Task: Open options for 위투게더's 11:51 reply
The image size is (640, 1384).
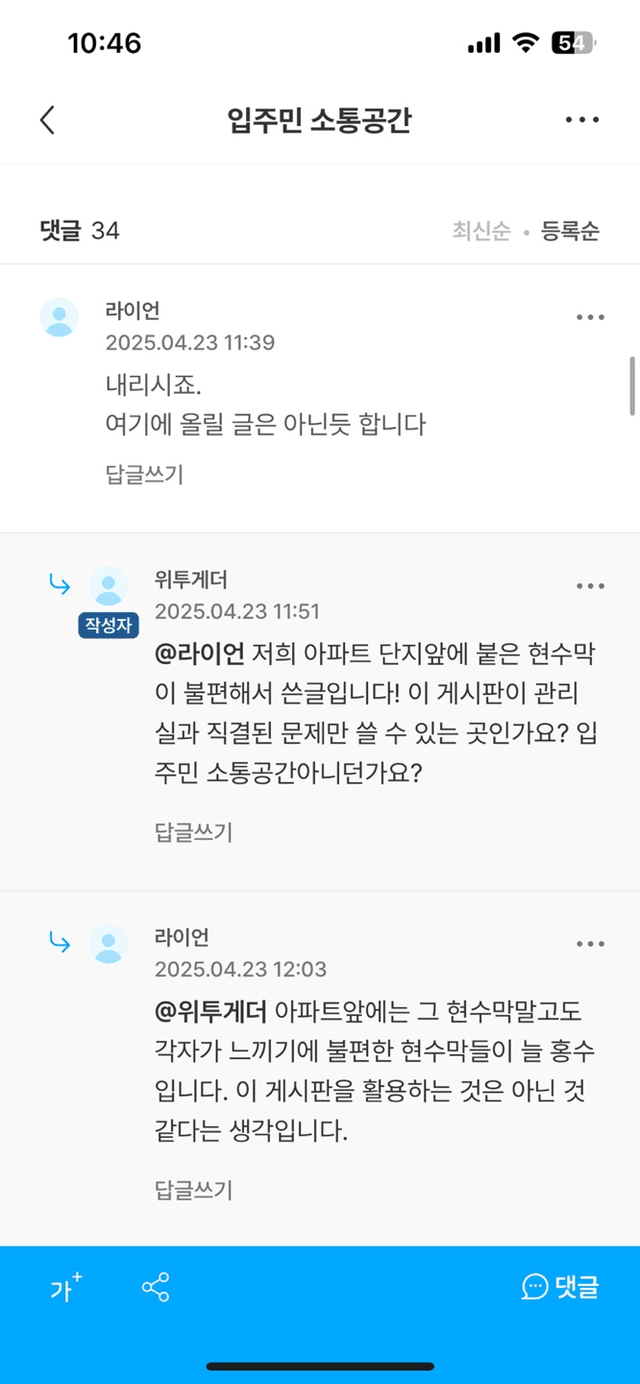Action: coord(590,587)
